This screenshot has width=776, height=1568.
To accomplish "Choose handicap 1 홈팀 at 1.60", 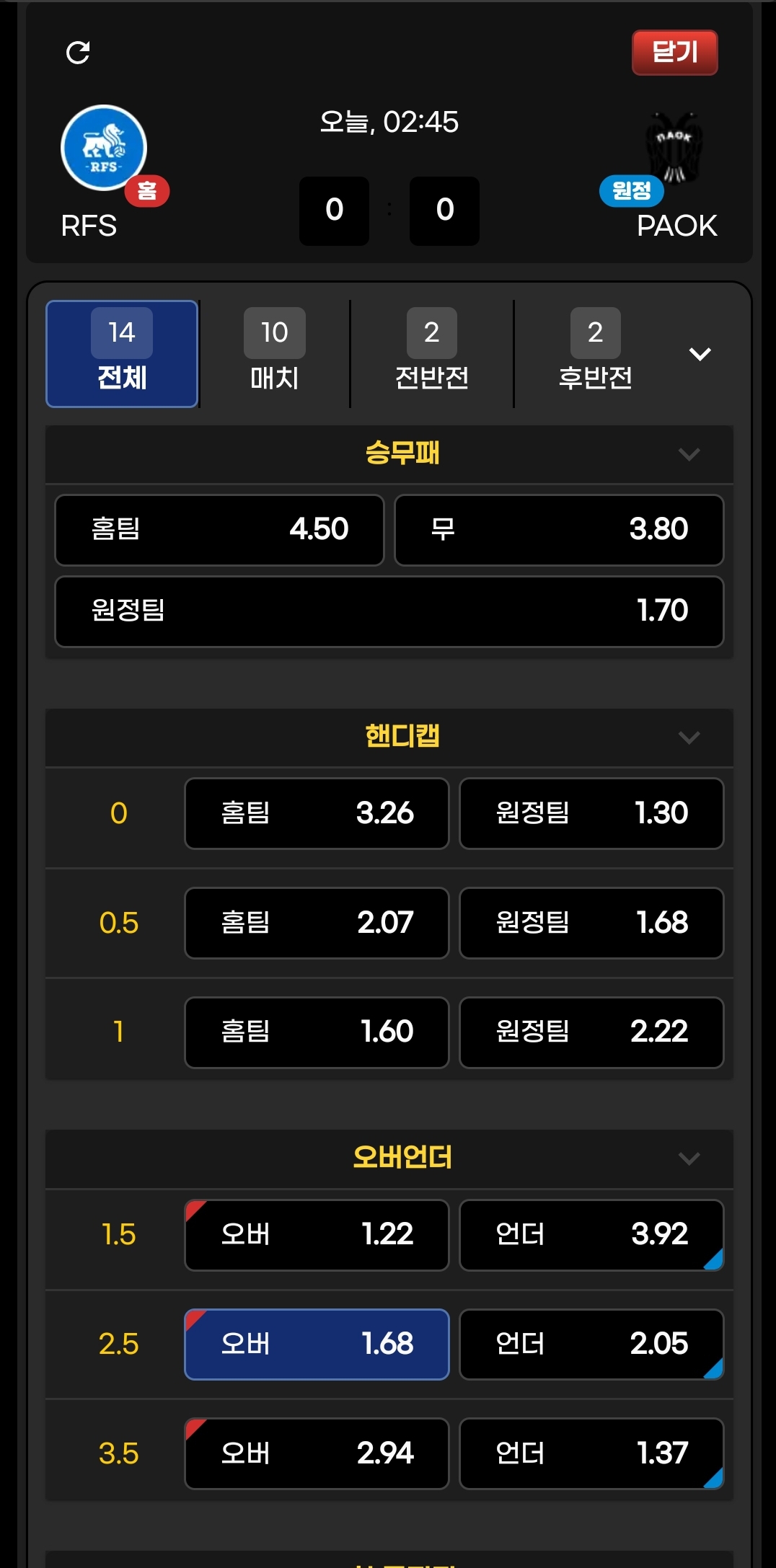I will pyautogui.click(x=317, y=1032).
